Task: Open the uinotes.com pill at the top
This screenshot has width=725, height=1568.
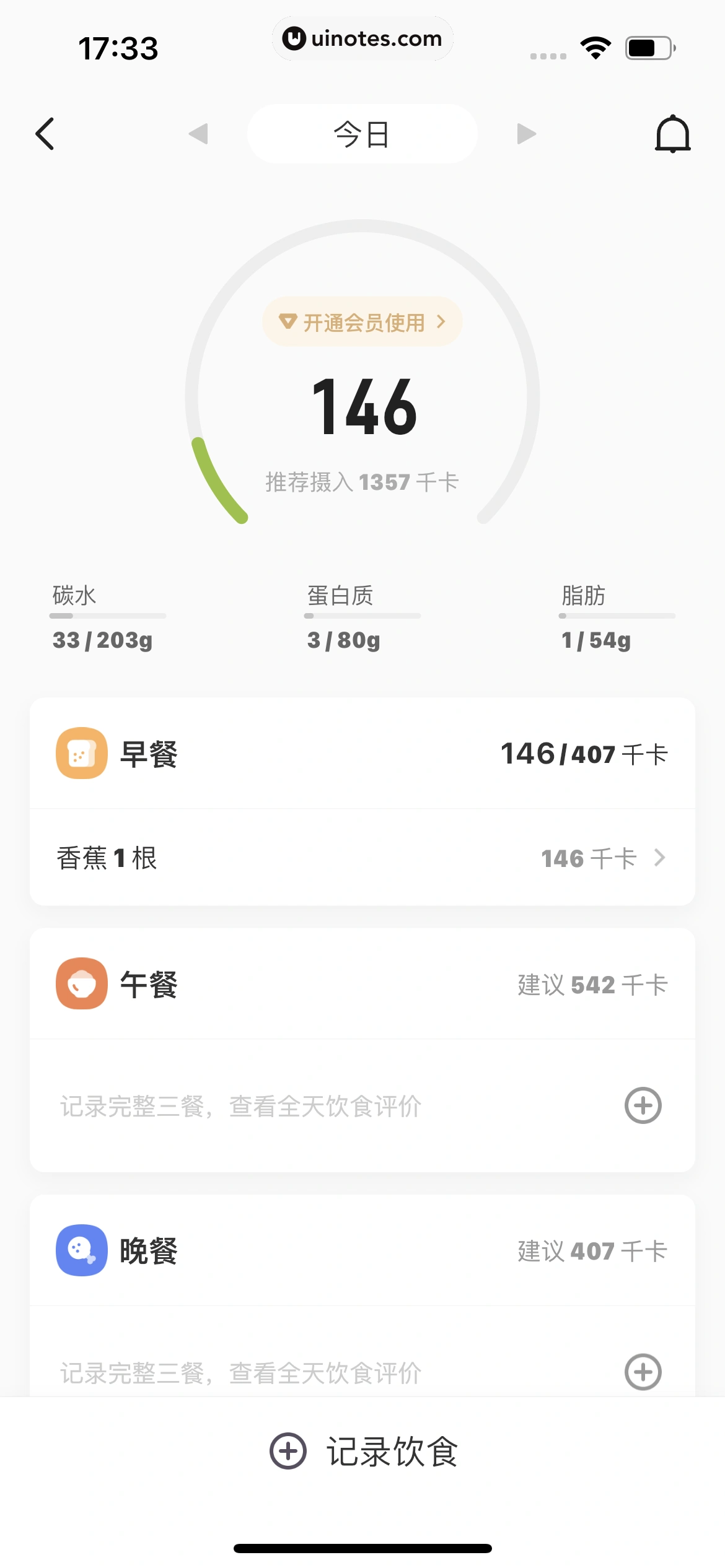Action: [362, 38]
